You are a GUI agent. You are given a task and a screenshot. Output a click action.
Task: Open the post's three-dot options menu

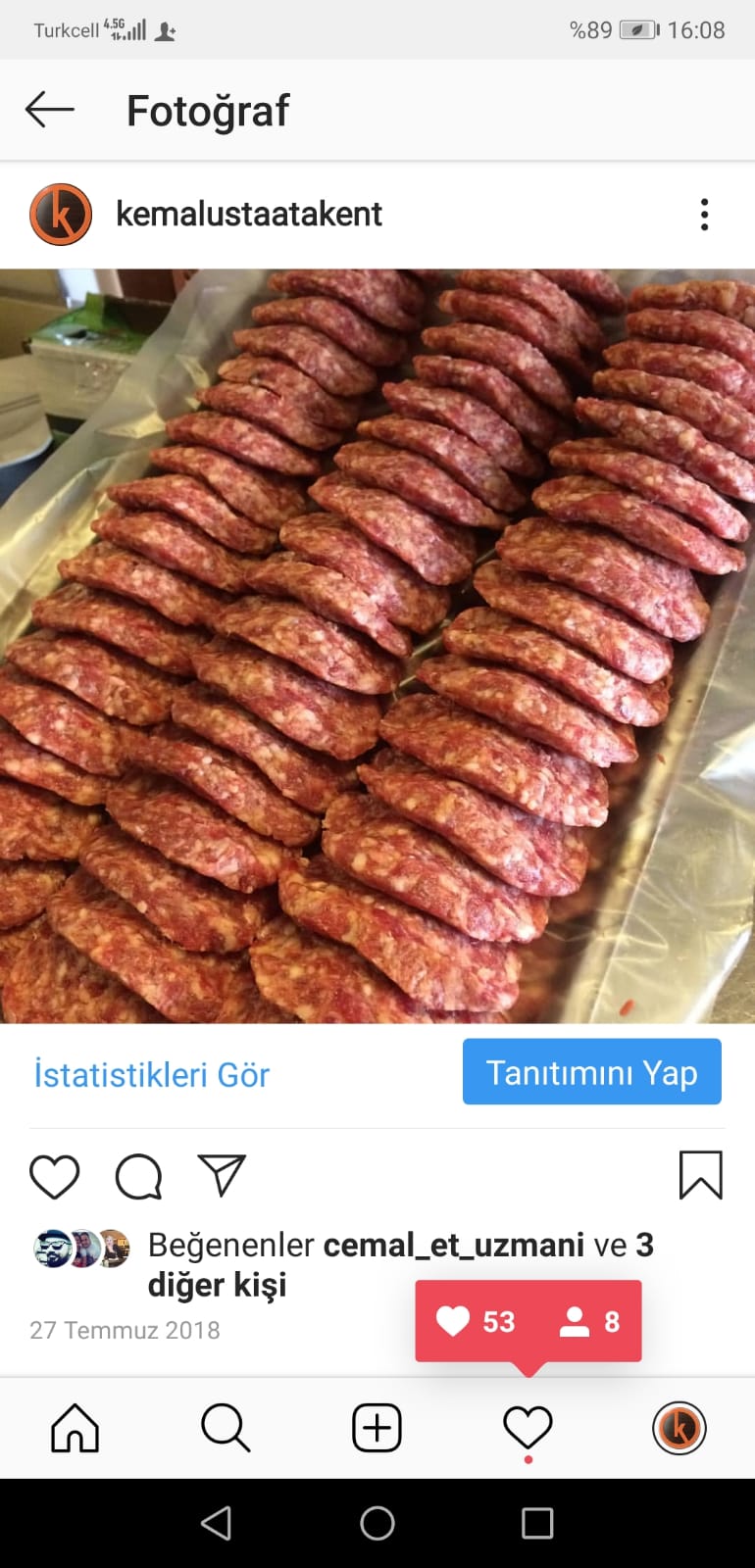click(x=704, y=215)
